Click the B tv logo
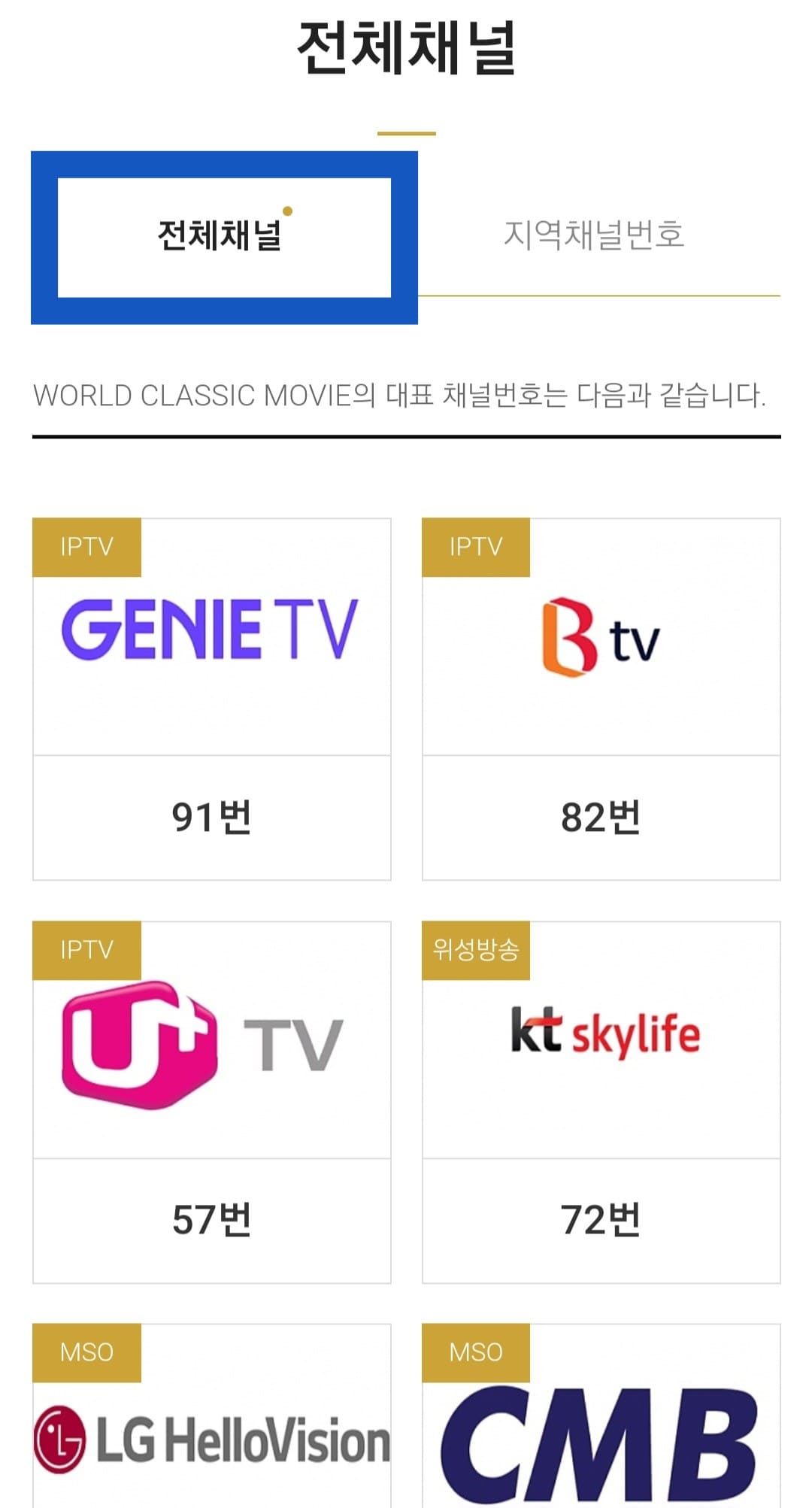 pyautogui.click(x=602, y=636)
